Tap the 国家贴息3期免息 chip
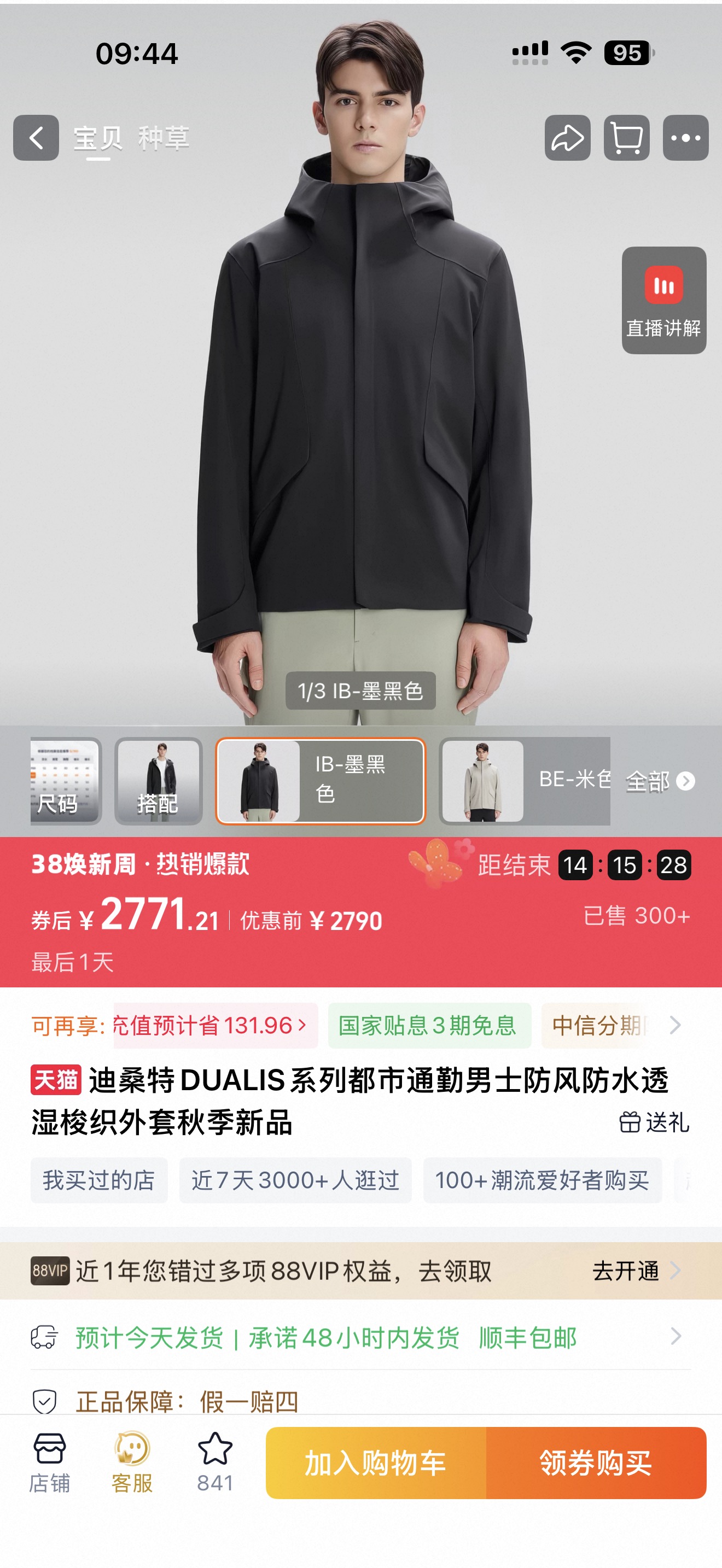 pos(429,1026)
